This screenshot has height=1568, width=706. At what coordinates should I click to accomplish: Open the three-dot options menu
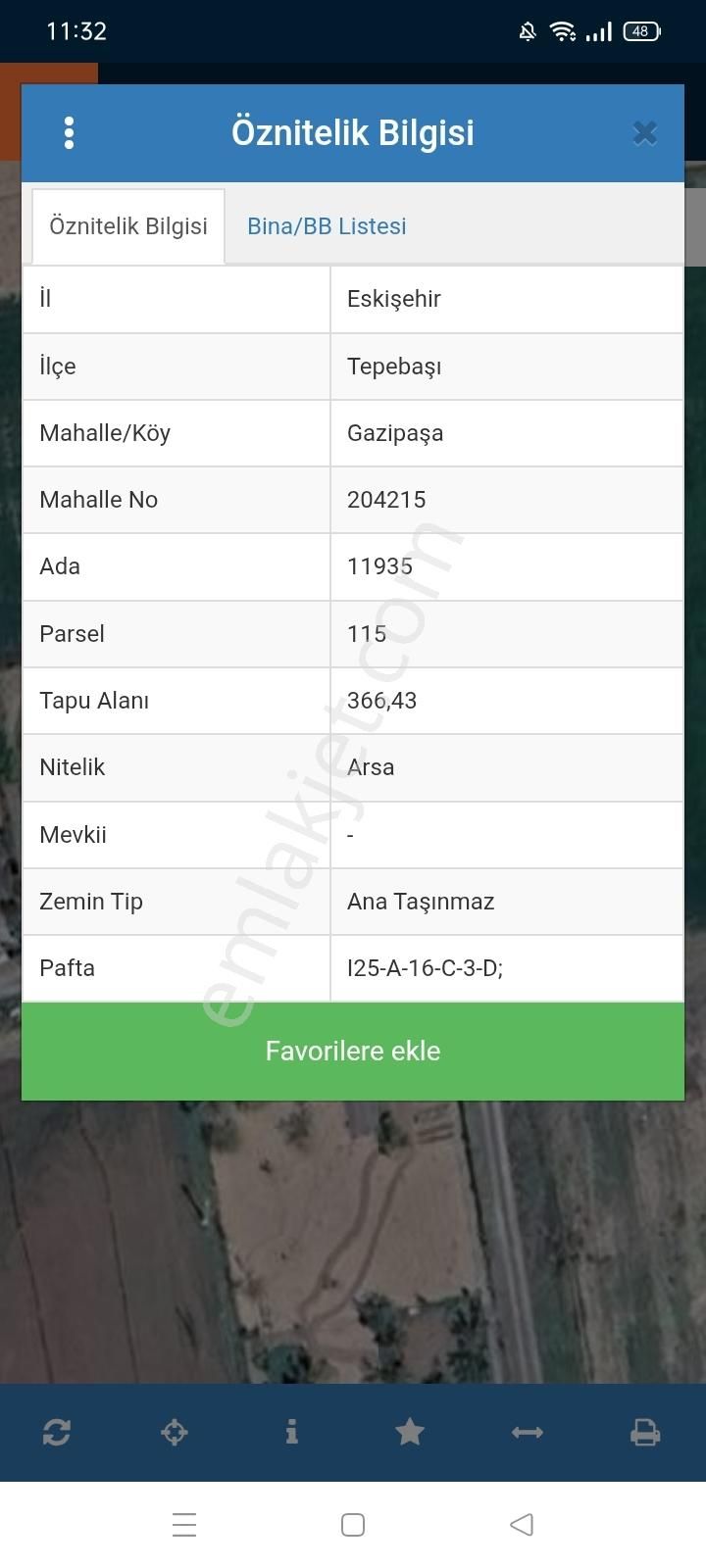pos(70,132)
